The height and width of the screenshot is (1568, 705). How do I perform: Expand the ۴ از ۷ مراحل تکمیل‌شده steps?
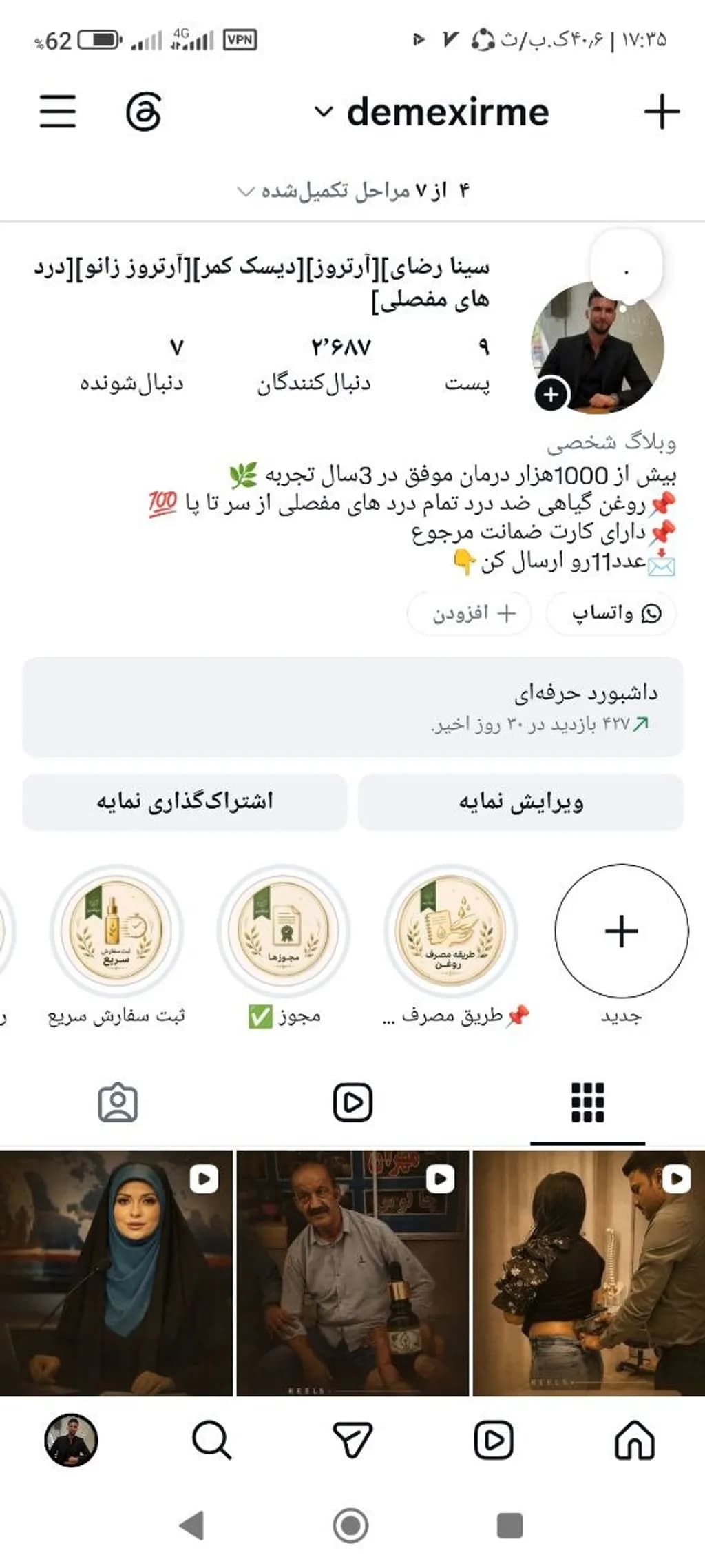pyautogui.click(x=352, y=190)
